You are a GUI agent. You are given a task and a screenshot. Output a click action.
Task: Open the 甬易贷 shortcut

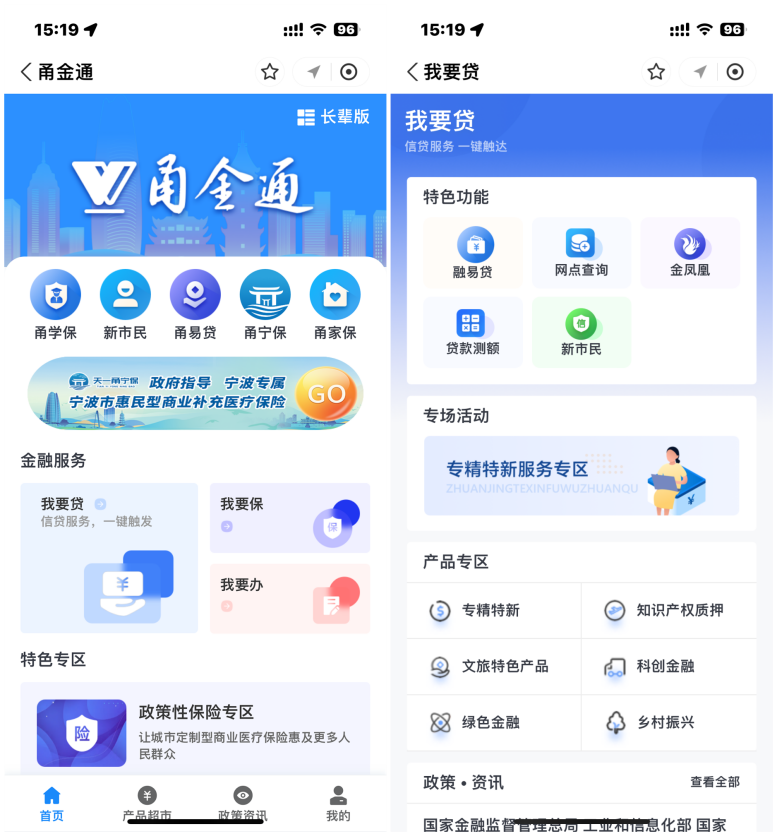pyautogui.click(x=195, y=304)
